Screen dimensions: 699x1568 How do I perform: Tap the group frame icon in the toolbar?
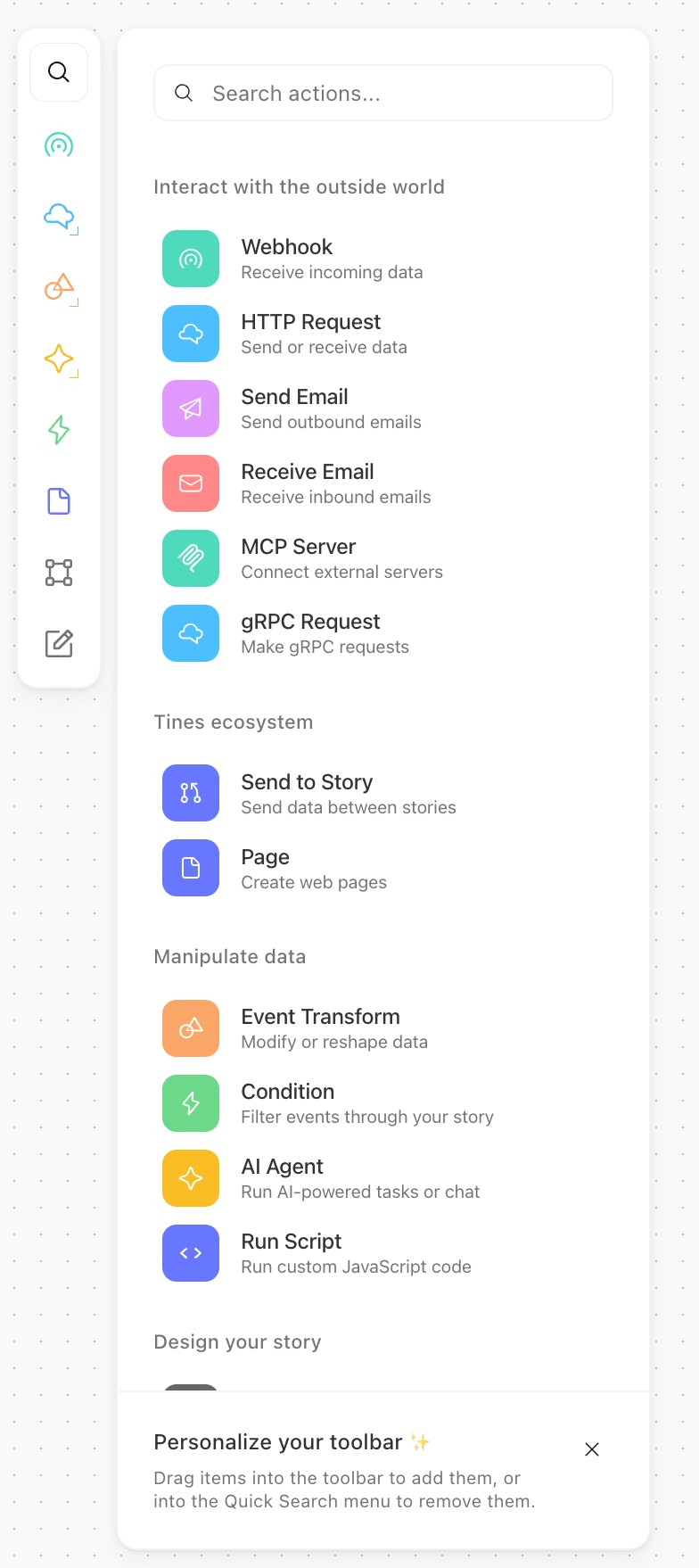pos(59,572)
